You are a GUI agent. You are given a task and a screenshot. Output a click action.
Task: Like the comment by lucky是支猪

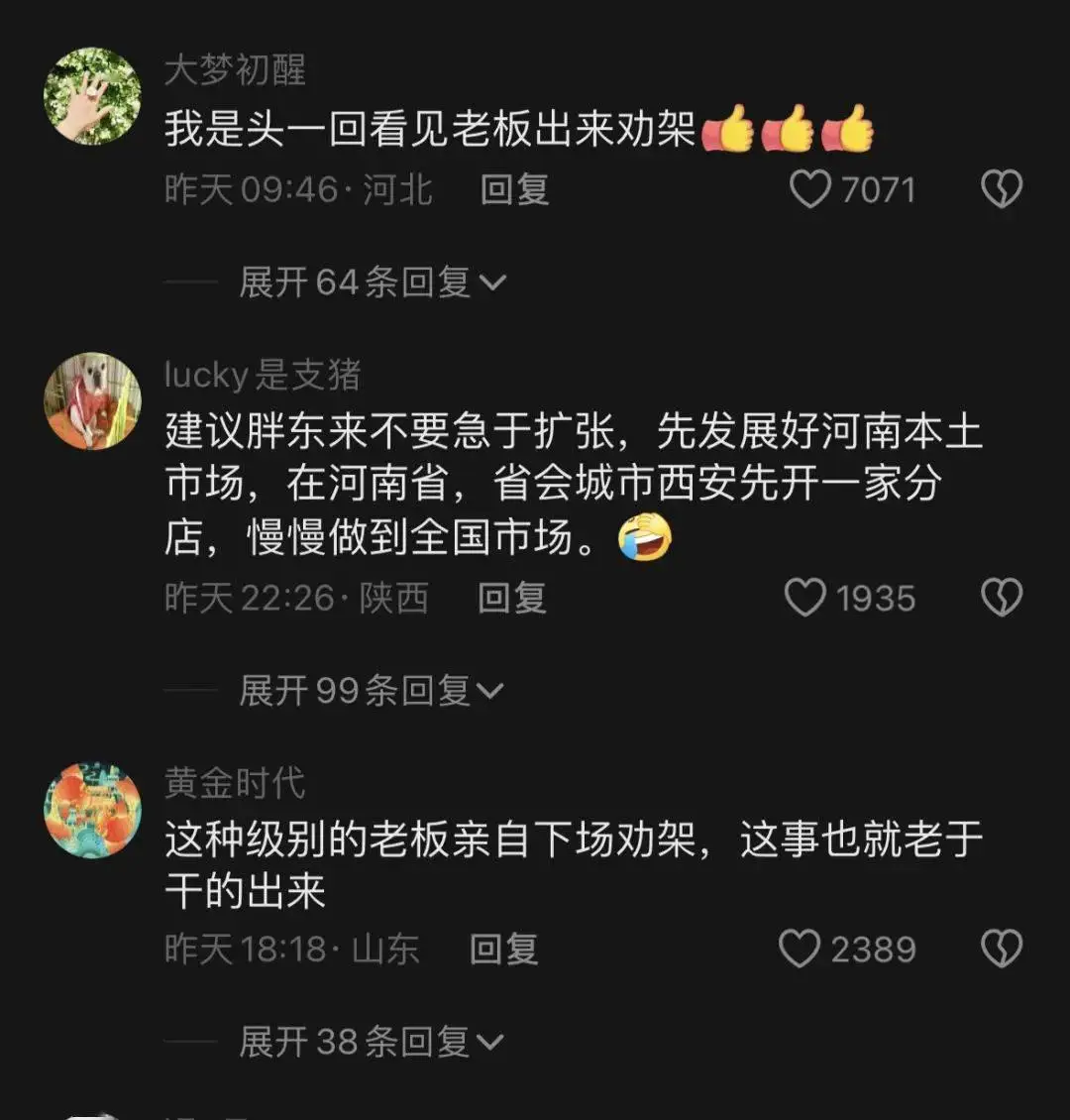click(804, 598)
